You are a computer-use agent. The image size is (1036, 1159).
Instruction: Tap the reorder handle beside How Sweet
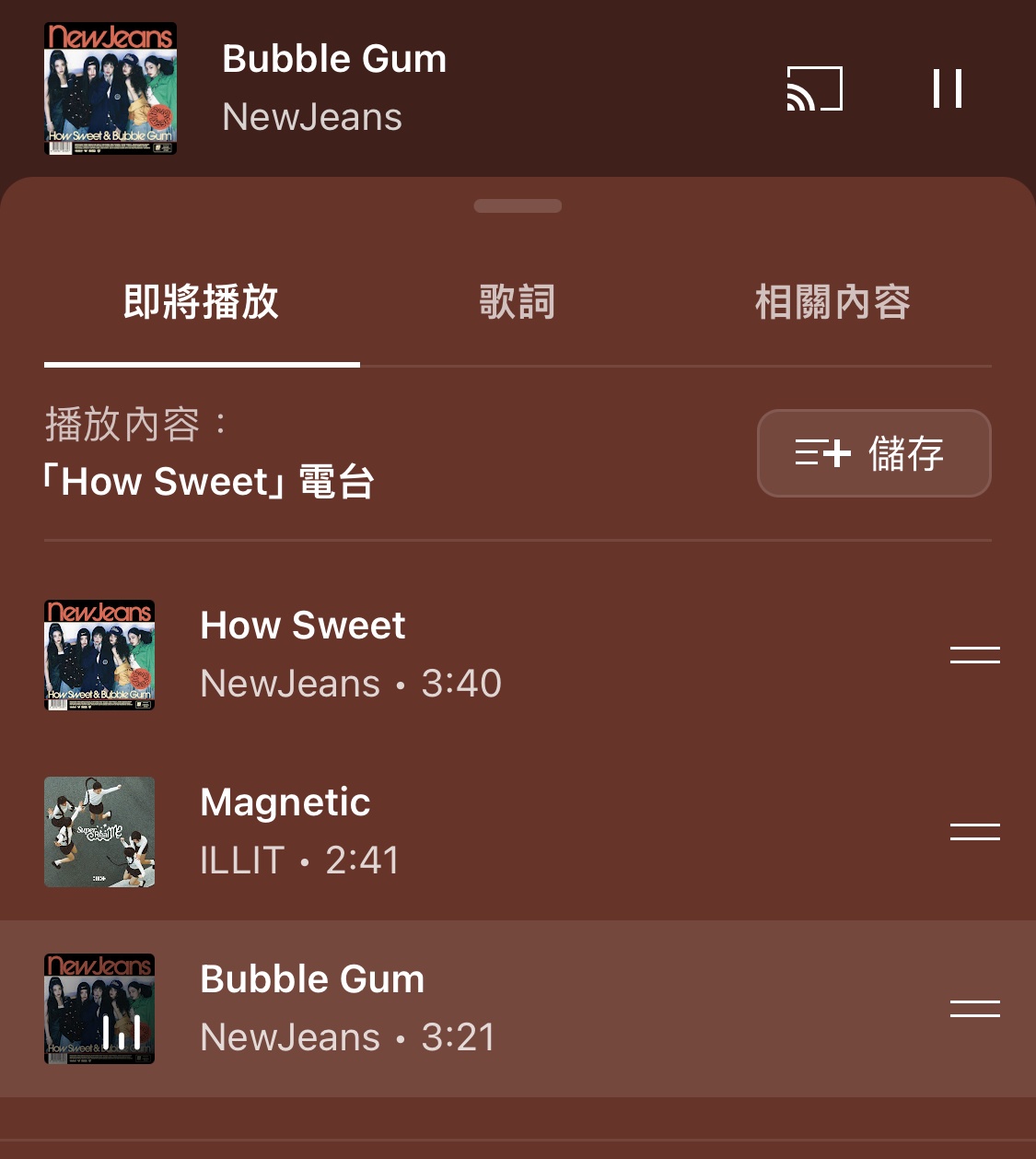click(x=974, y=655)
